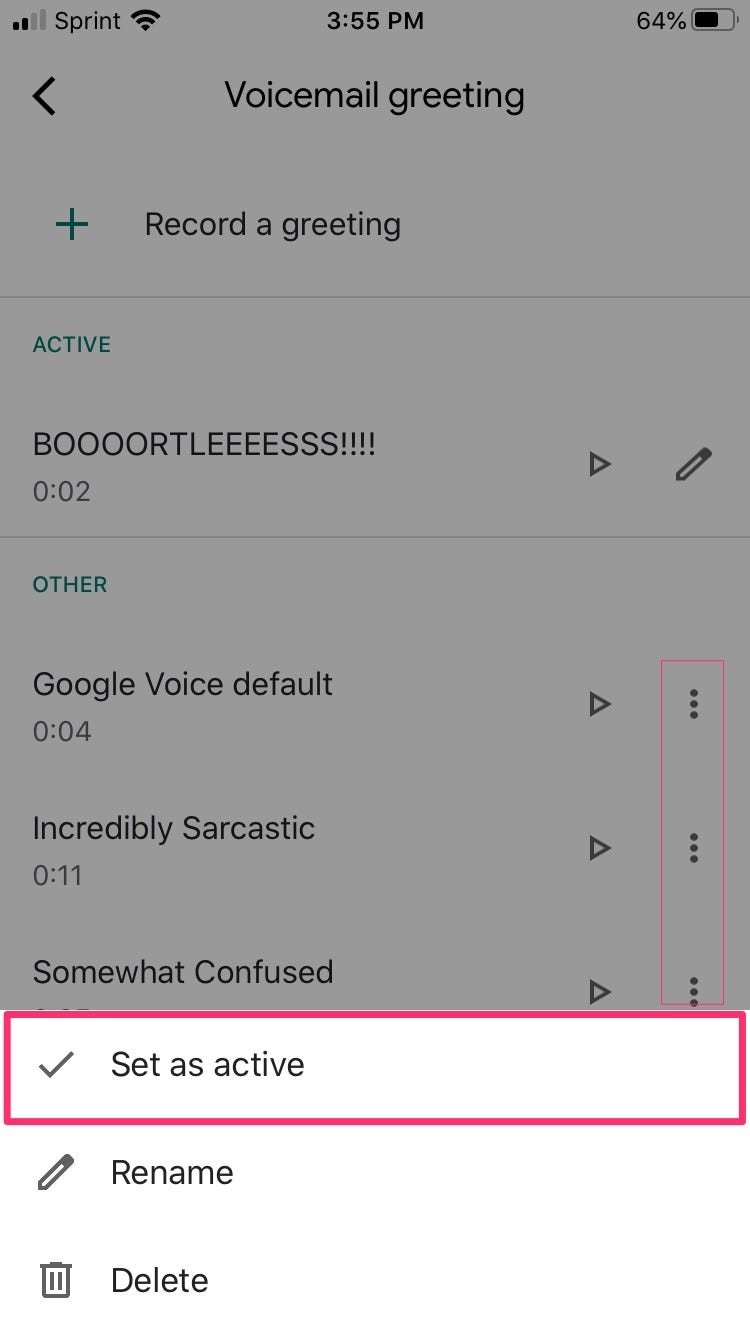Tap Record a greeting

click(272, 223)
